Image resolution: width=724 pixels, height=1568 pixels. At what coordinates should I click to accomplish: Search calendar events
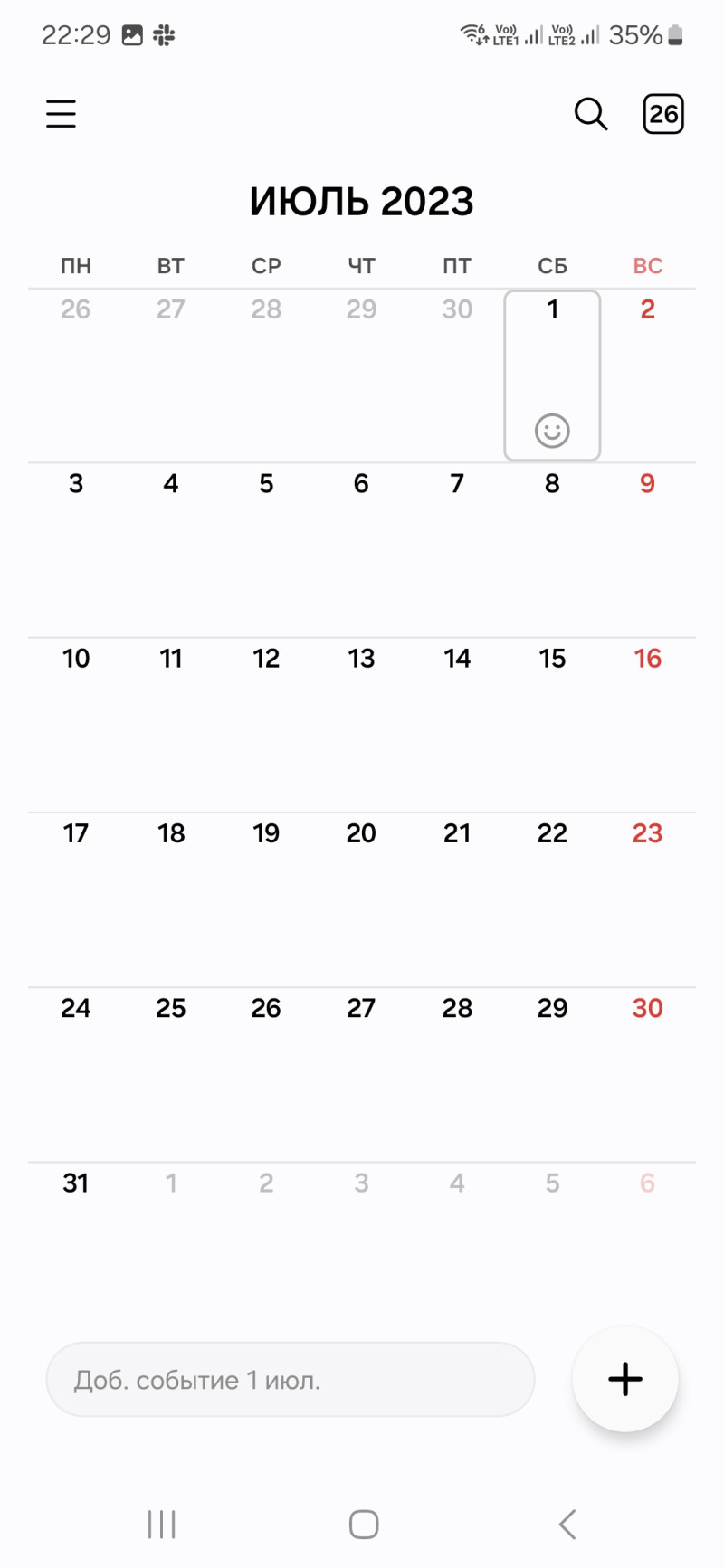pos(591,115)
